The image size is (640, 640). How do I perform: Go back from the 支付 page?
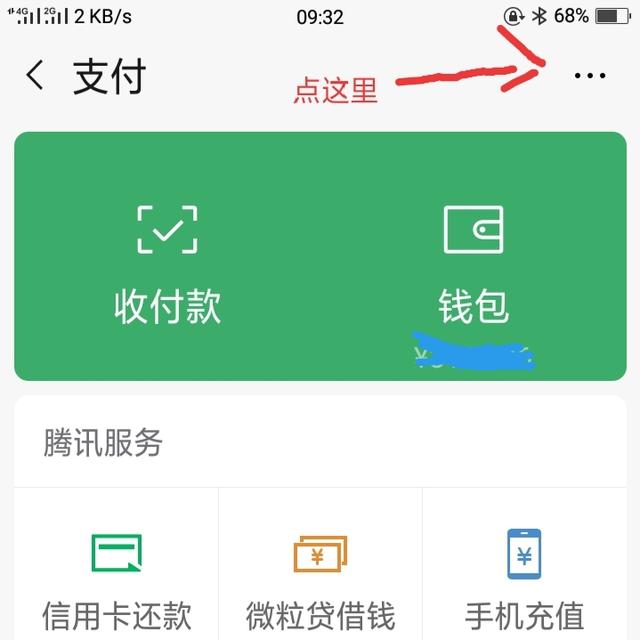tap(36, 76)
